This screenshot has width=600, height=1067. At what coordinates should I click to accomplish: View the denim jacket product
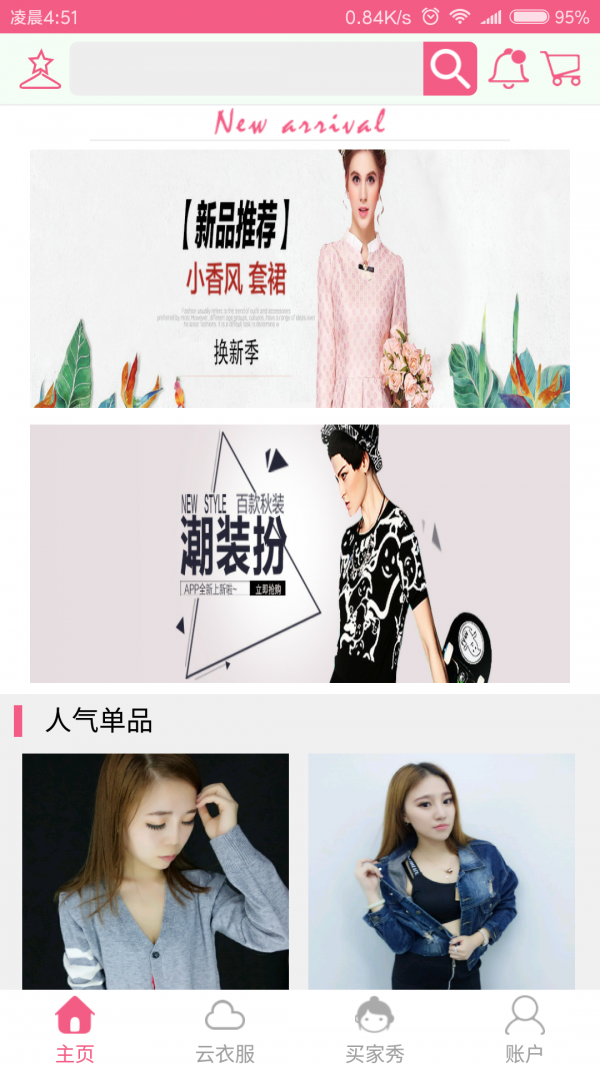[x=441, y=870]
